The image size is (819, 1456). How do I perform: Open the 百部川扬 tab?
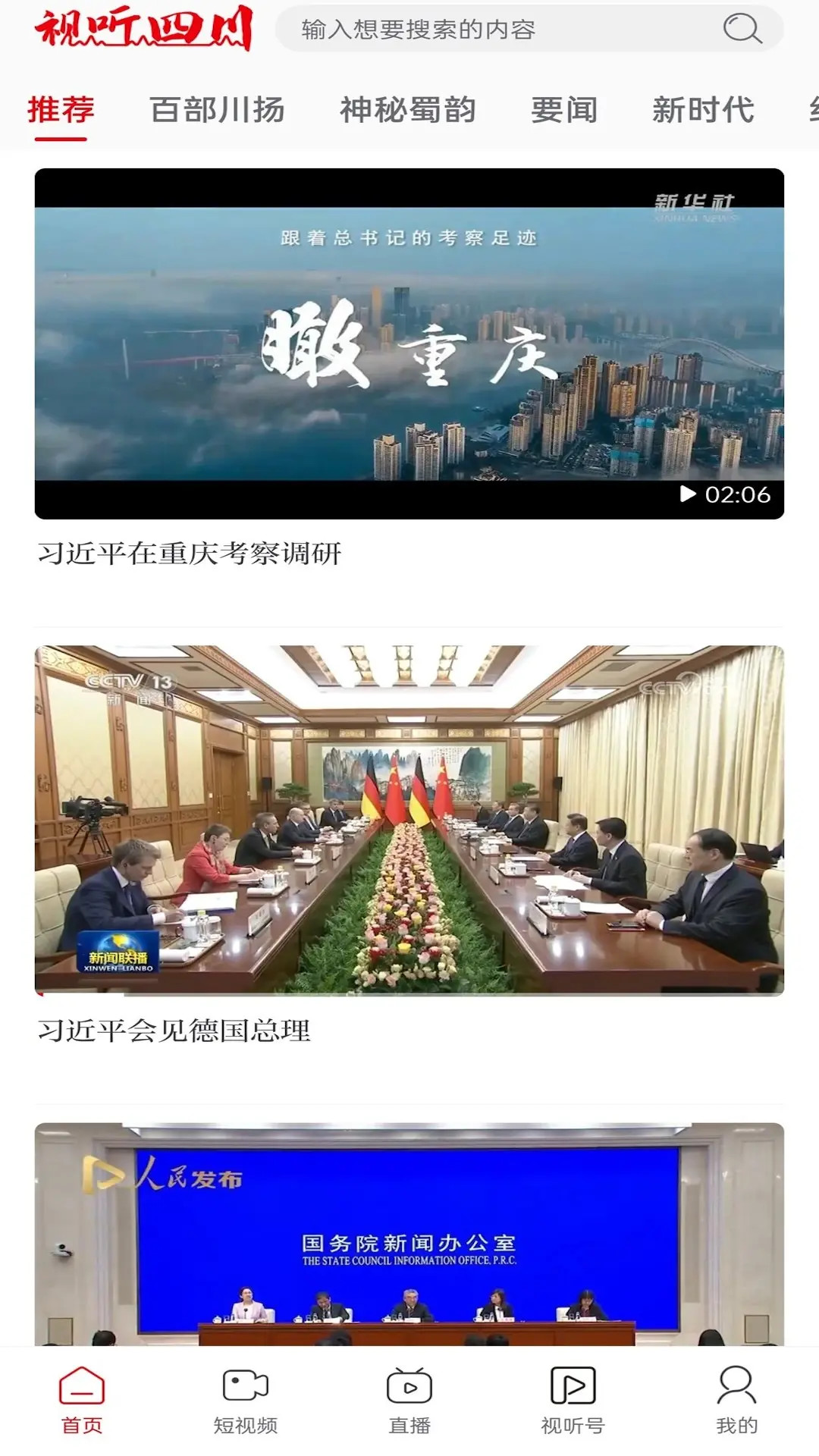[217, 110]
